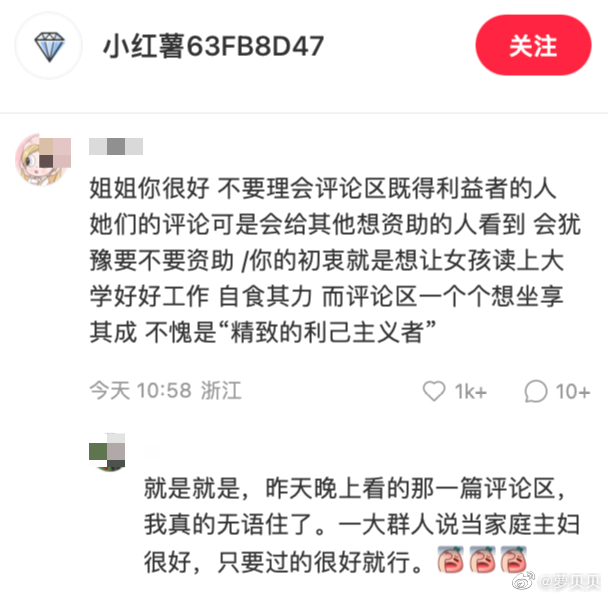View the avatar of the 姐姐你很好 commenter
Screen dimensions: 608x598
point(44,160)
